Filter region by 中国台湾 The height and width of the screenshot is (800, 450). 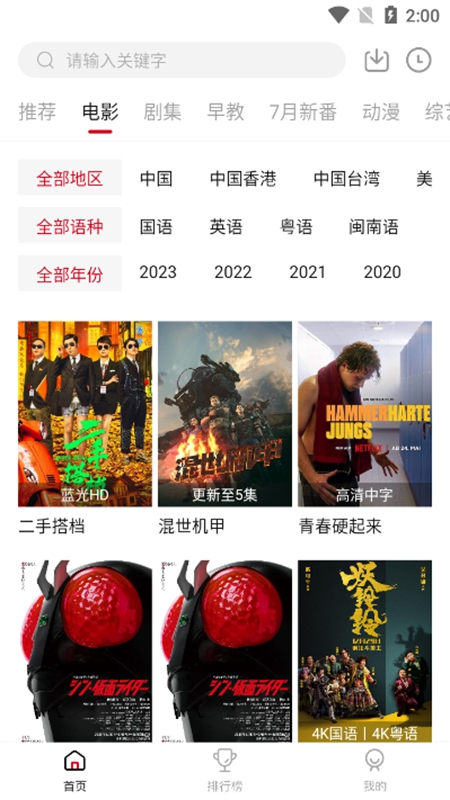[346, 178]
